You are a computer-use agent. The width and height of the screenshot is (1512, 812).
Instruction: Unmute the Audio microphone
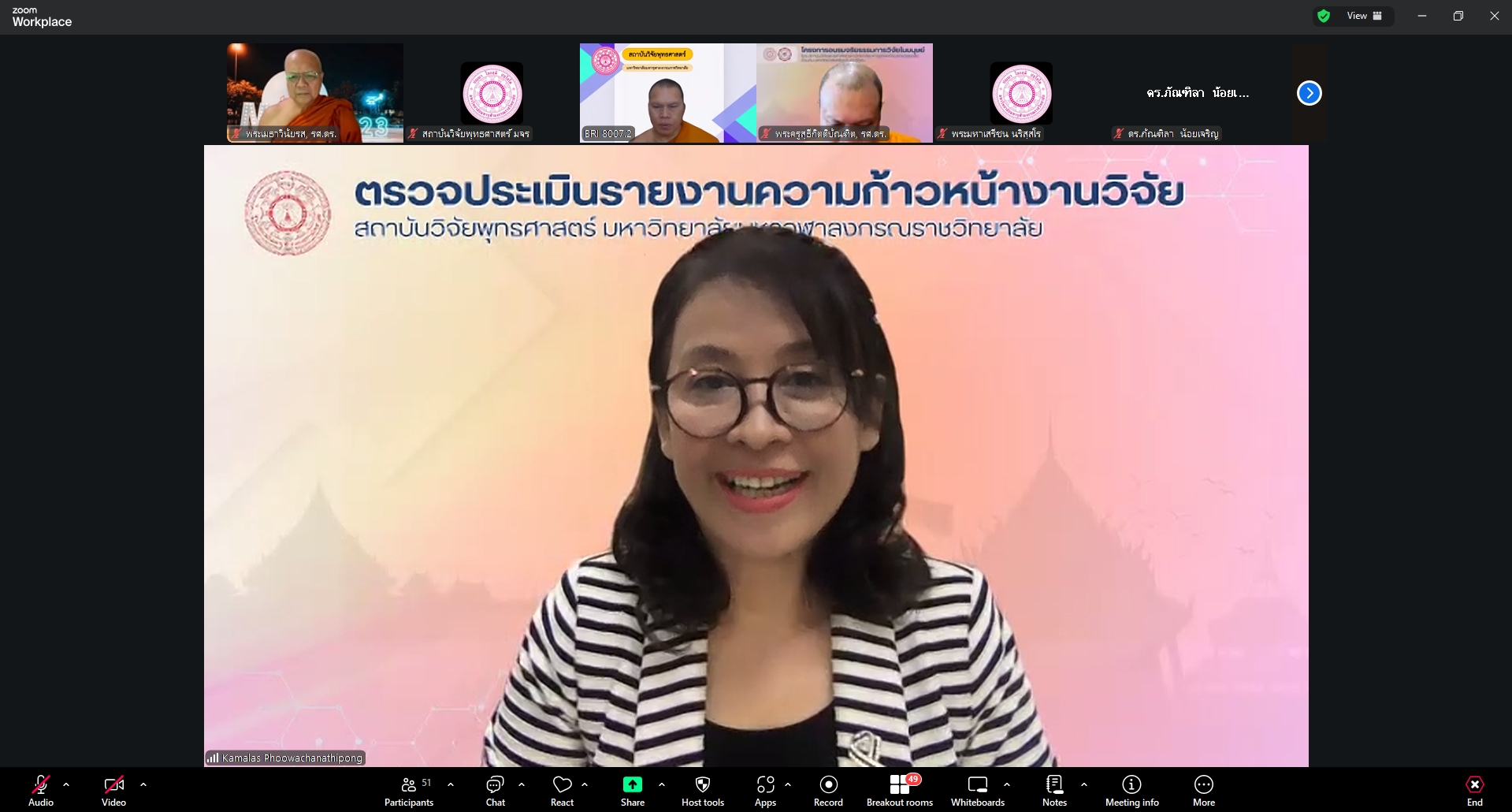coord(41,790)
